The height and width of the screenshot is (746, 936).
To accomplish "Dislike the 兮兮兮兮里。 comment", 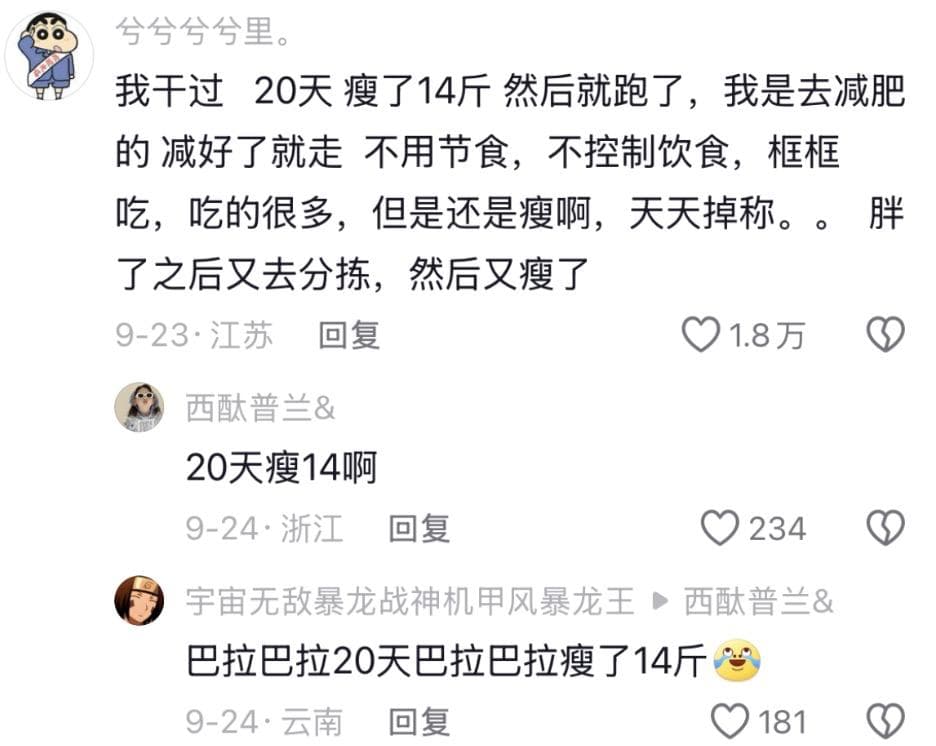I will pos(884,335).
